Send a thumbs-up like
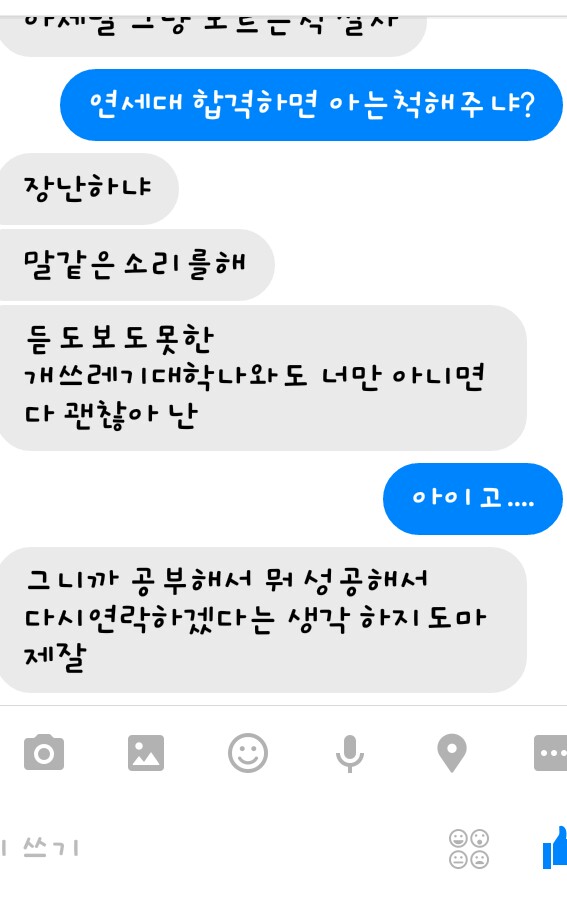Image resolution: width=567 pixels, height=897 pixels. point(555,848)
